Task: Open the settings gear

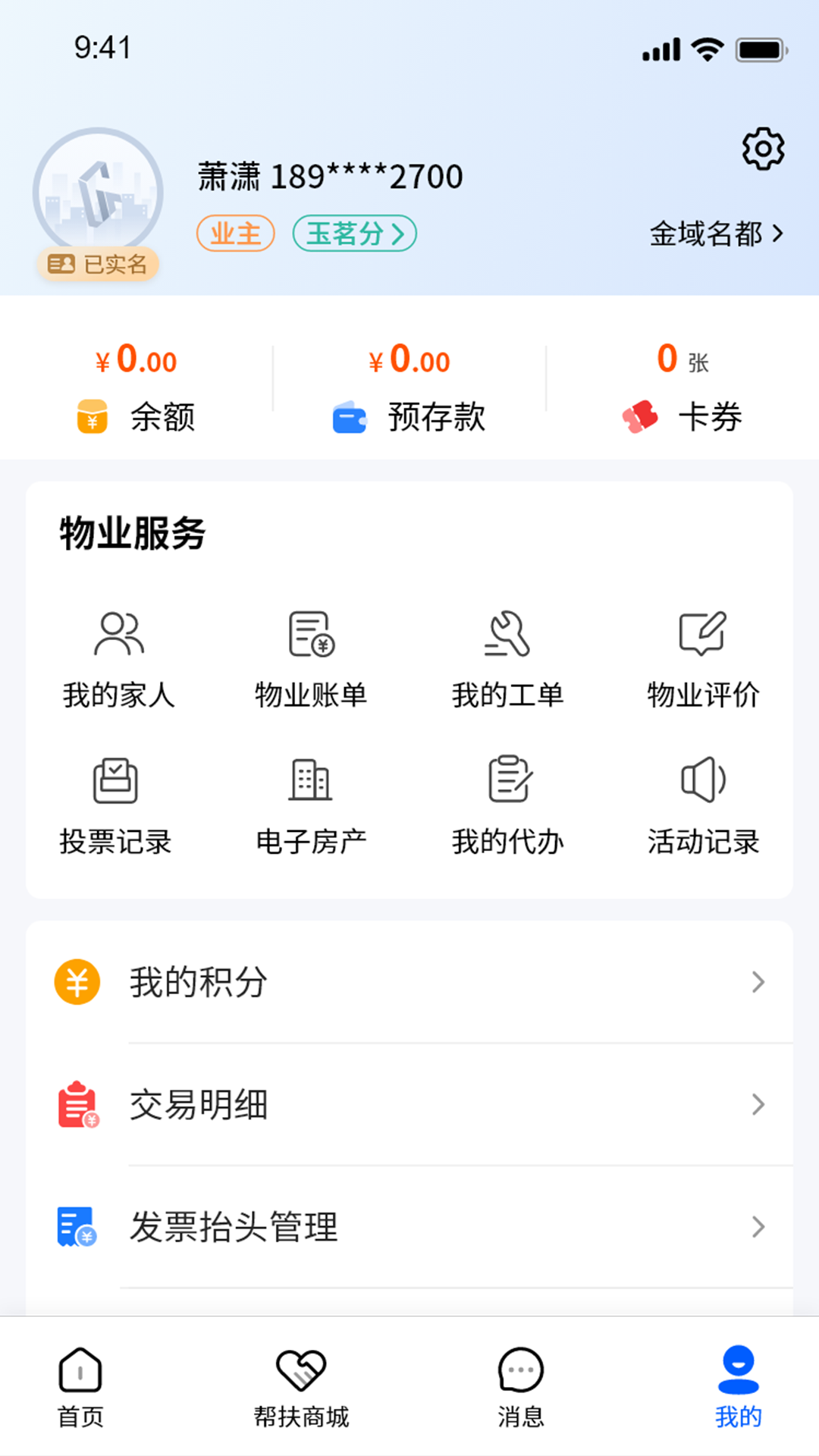Action: (761, 149)
